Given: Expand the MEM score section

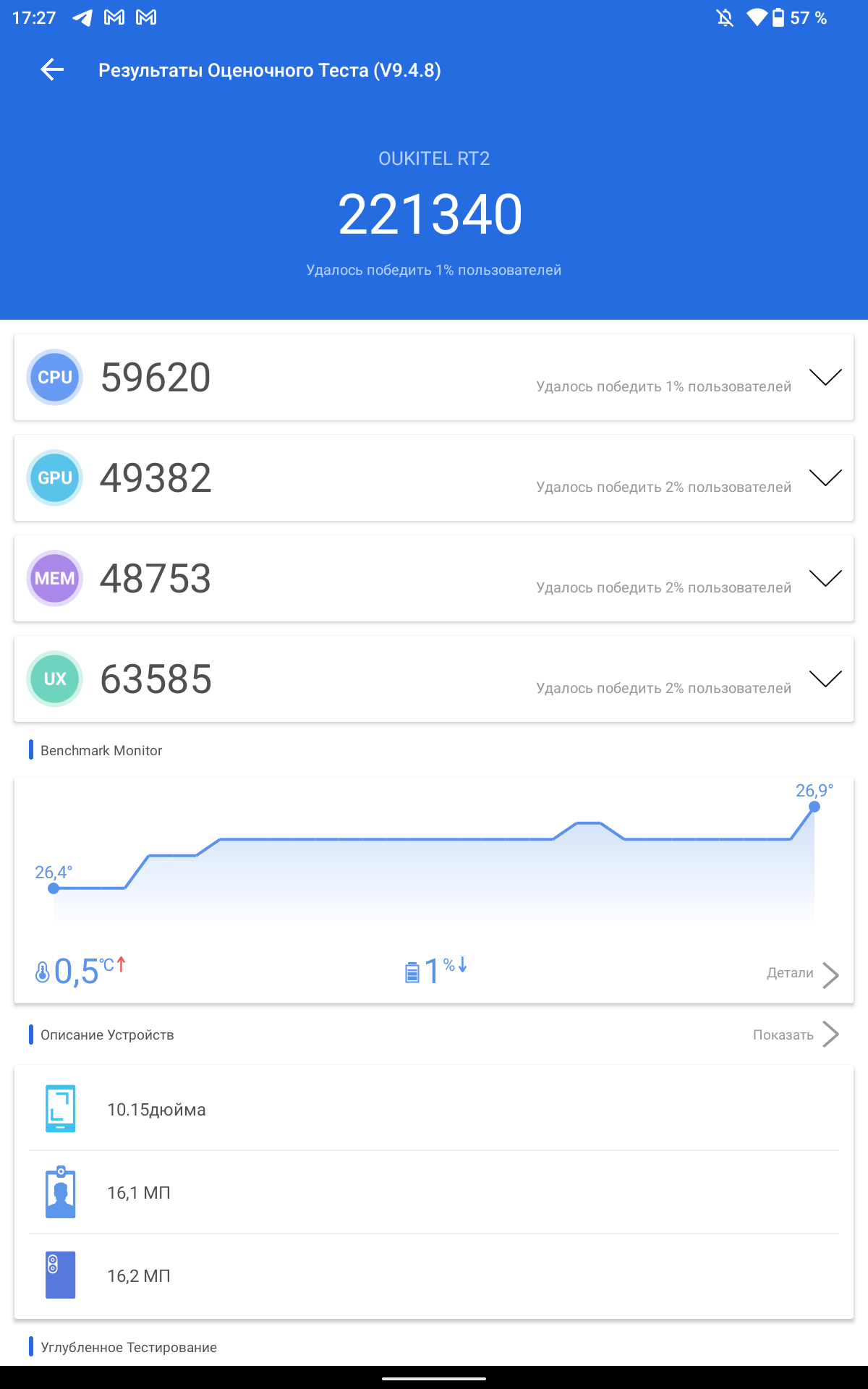Looking at the screenshot, I should [x=825, y=578].
